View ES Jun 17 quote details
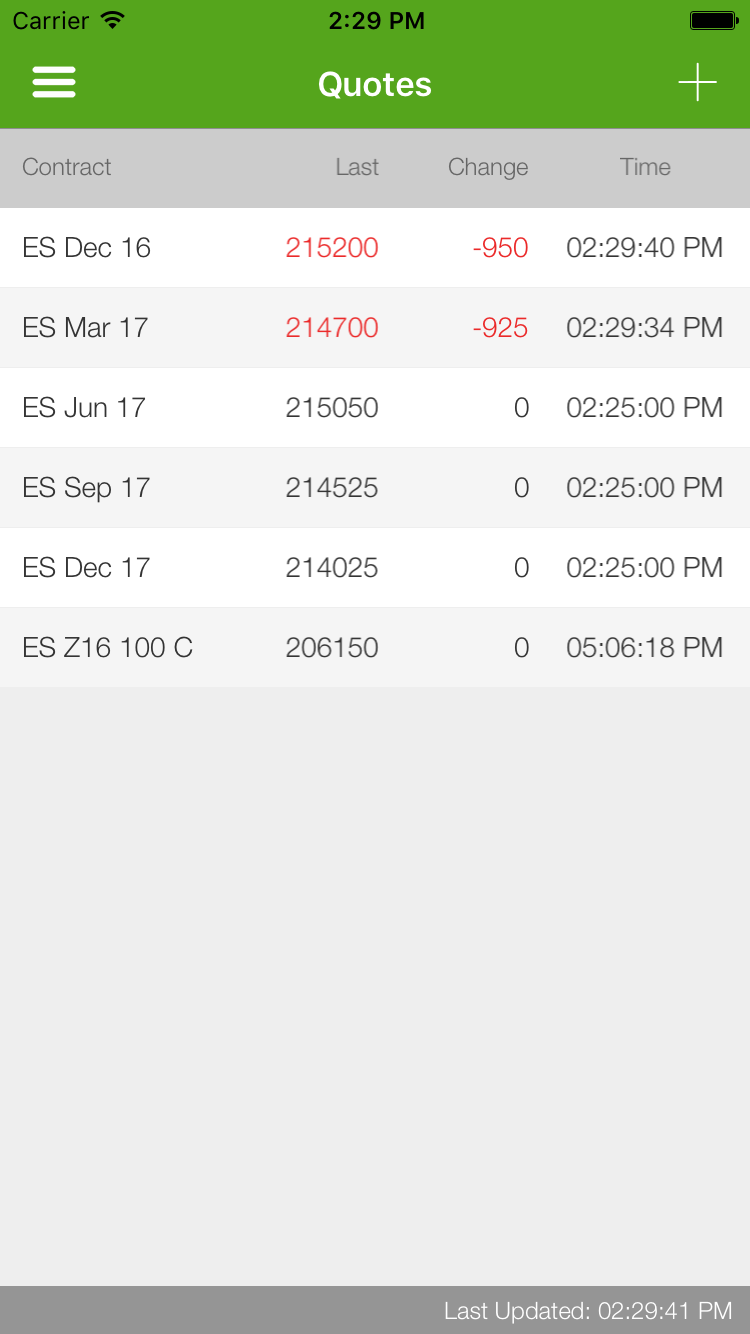Viewport: 750px width, 1334px height. click(x=375, y=408)
